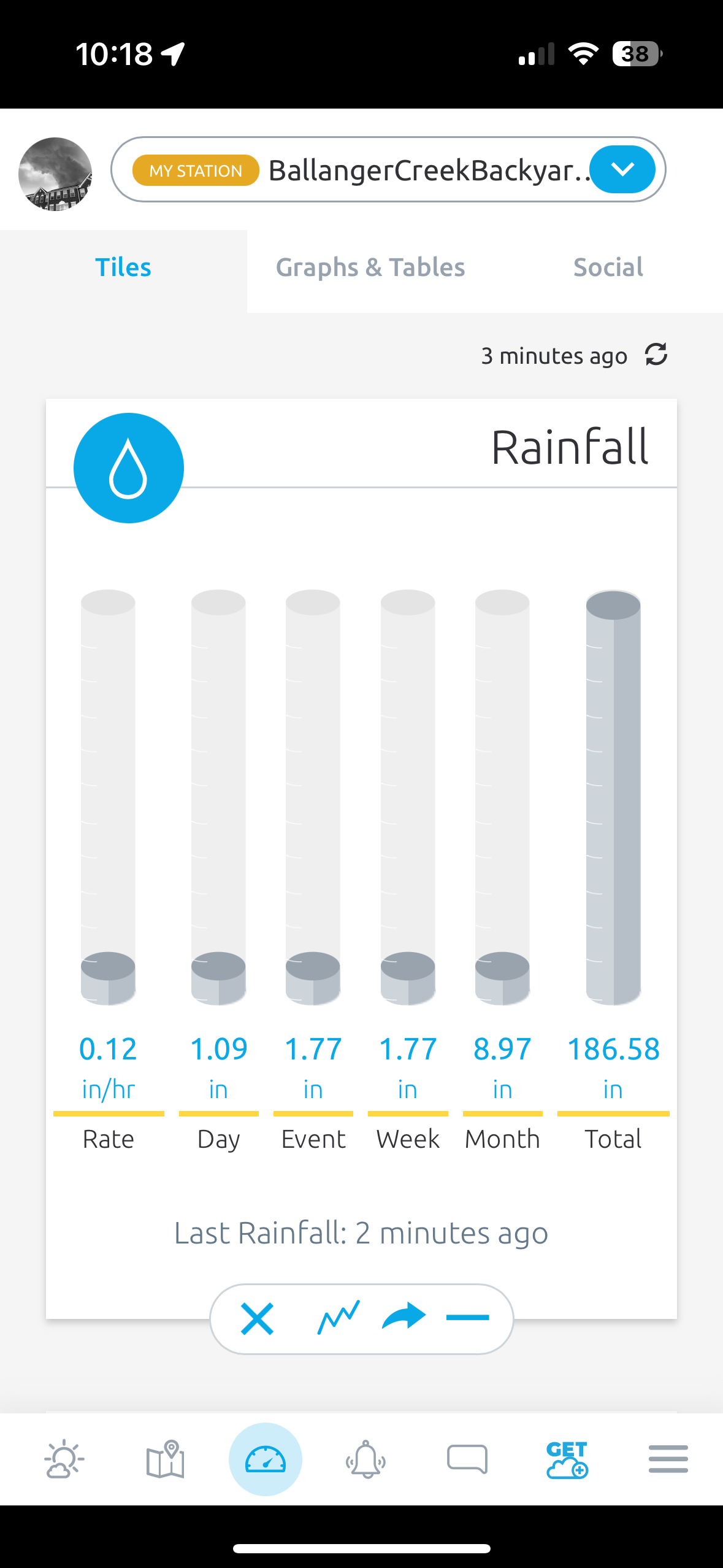Tap the profile avatar picture
Viewport: 723px width, 1568px height.
(x=55, y=174)
